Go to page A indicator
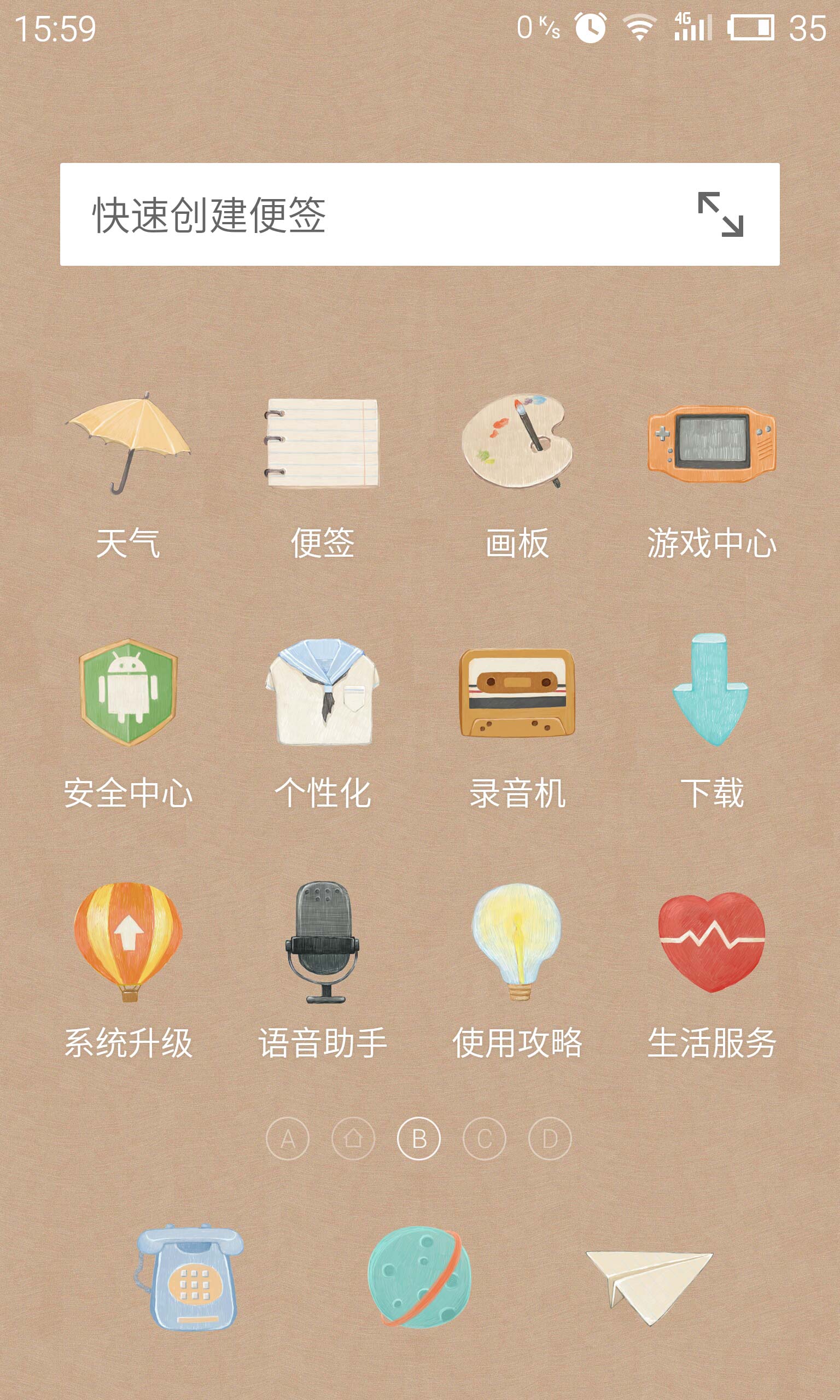 pos(288,1139)
